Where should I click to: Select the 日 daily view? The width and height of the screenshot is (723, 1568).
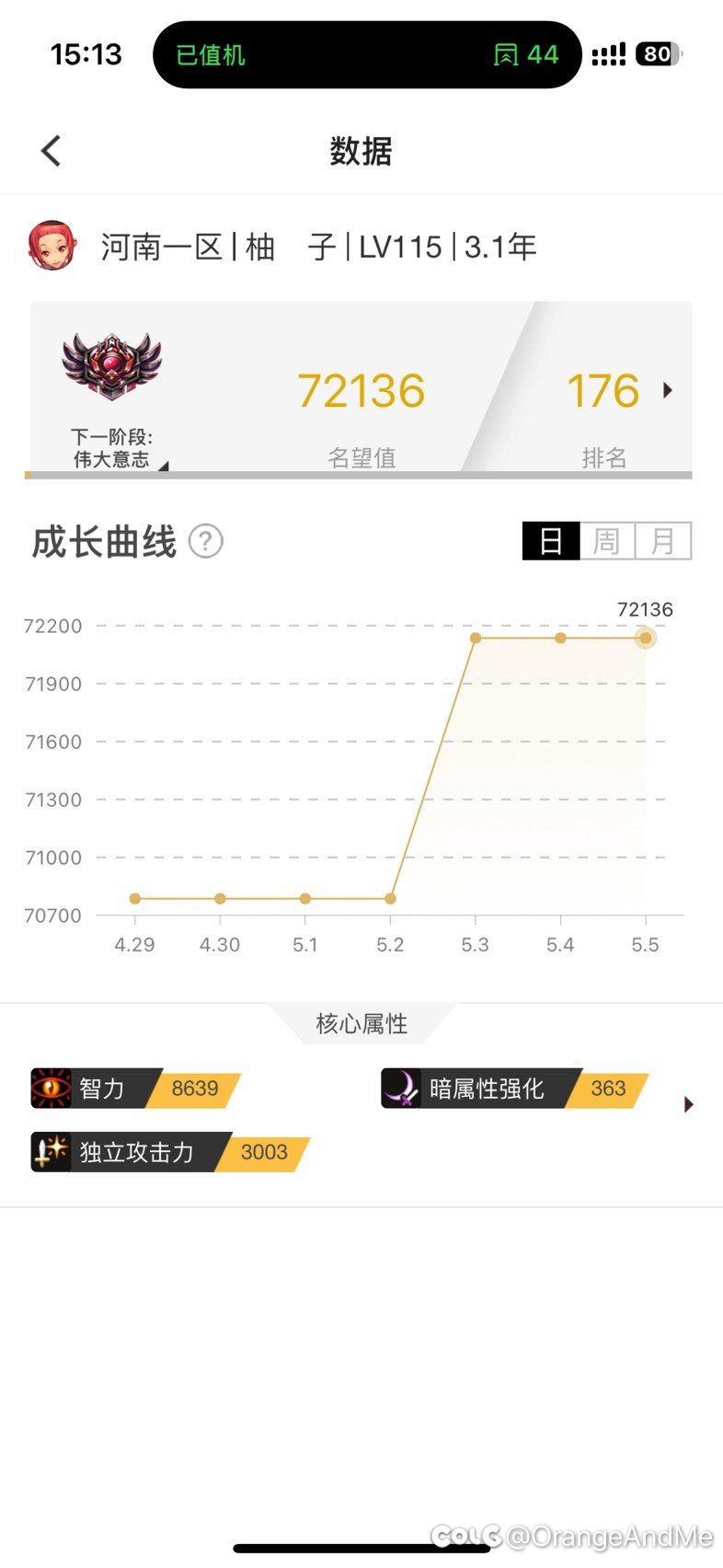[x=551, y=541]
